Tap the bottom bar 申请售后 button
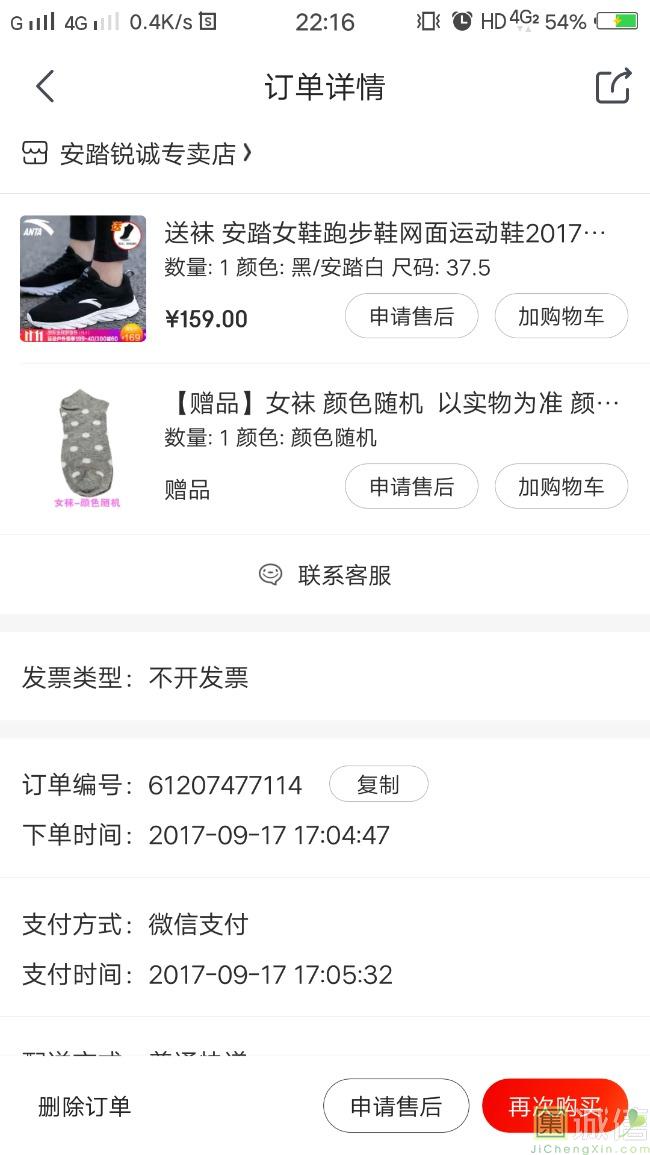This screenshot has width=650, height=1155. coord(396,1106)
